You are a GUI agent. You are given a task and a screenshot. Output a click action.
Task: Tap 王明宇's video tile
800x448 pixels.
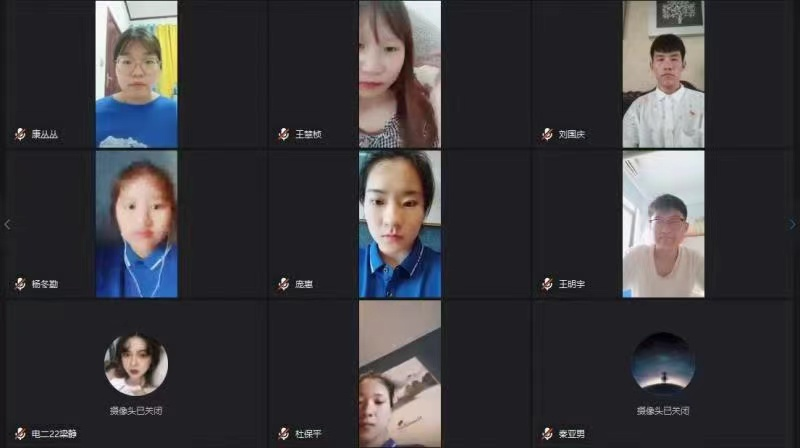(x=663, y=224)
